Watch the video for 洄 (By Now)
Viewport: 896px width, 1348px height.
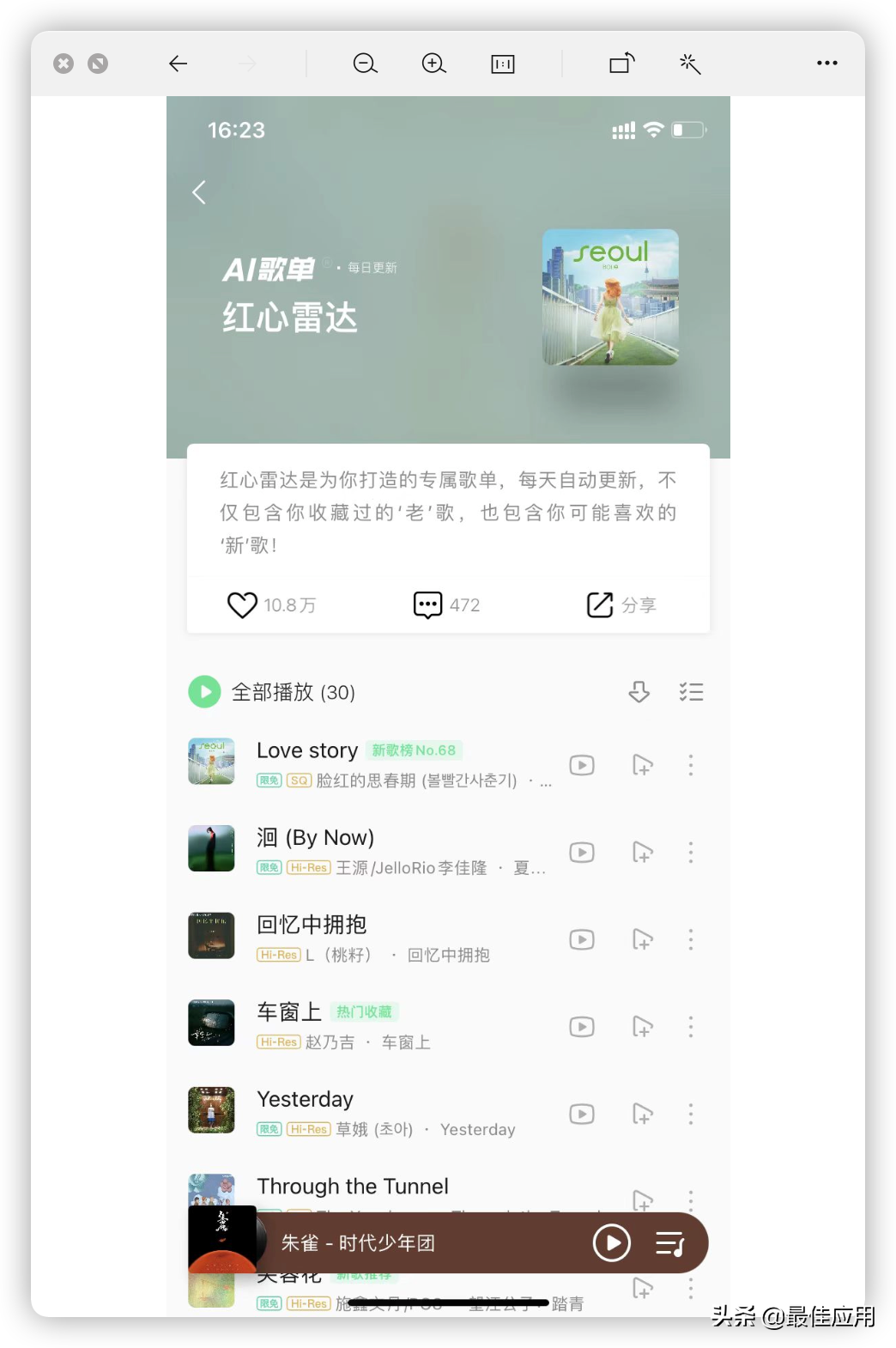[582, 853]
